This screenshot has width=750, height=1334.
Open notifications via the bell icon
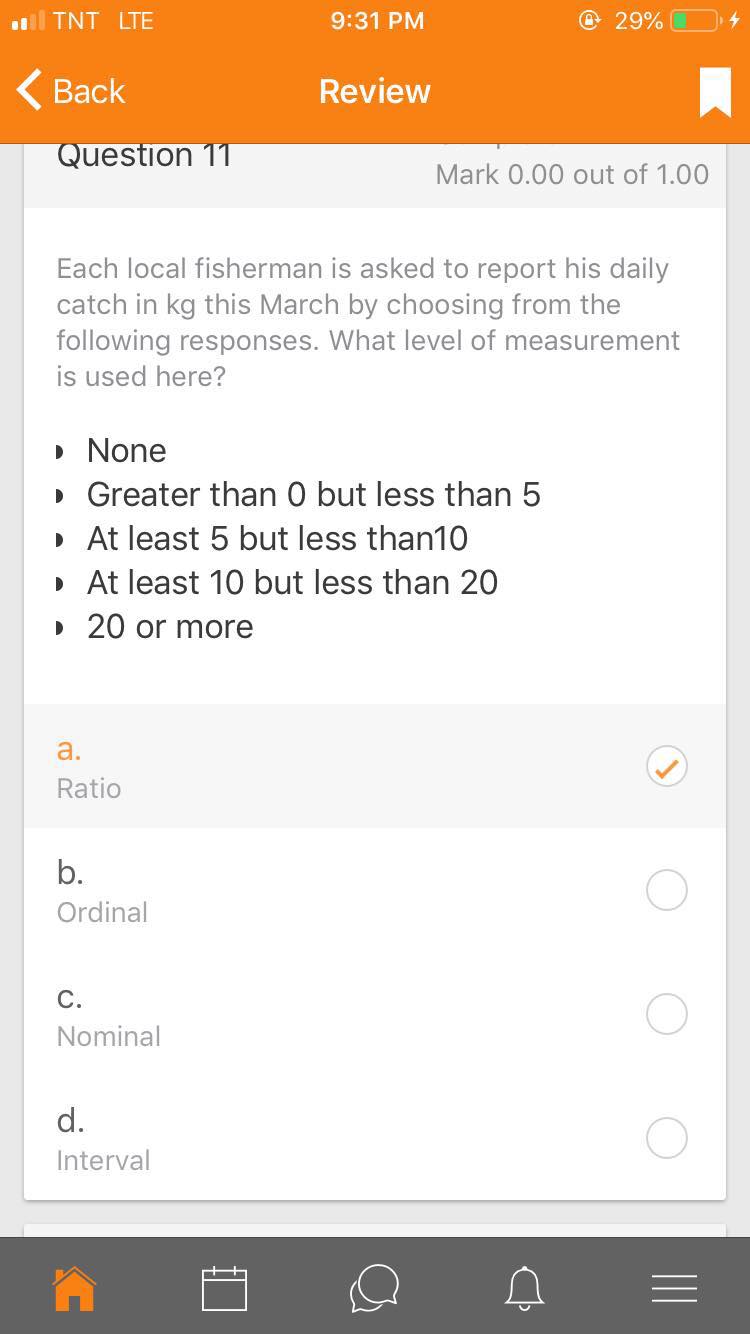[524, 1288]
